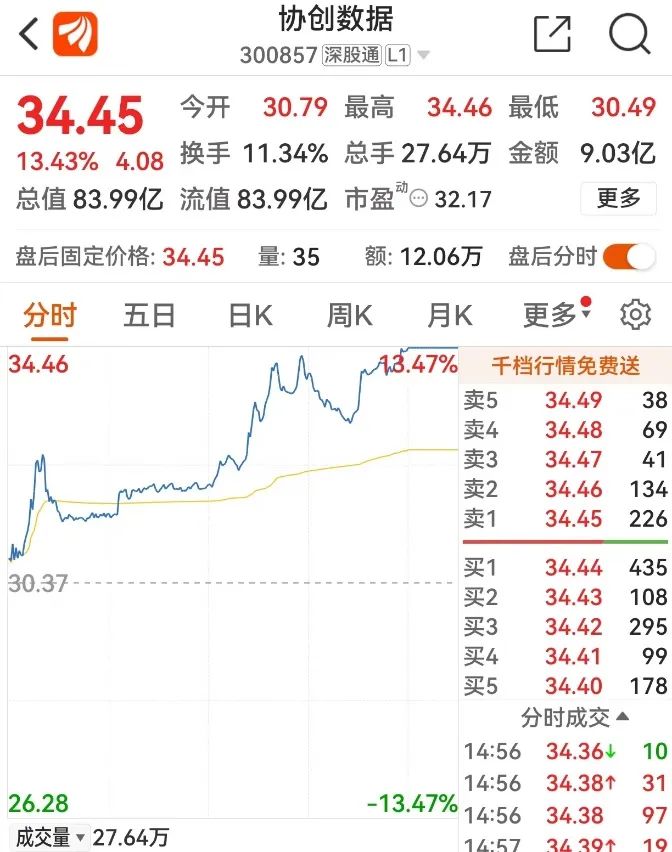The image size is (672, 852).
Task: Open chart settings gear
Action: click(x=635, y=315)
